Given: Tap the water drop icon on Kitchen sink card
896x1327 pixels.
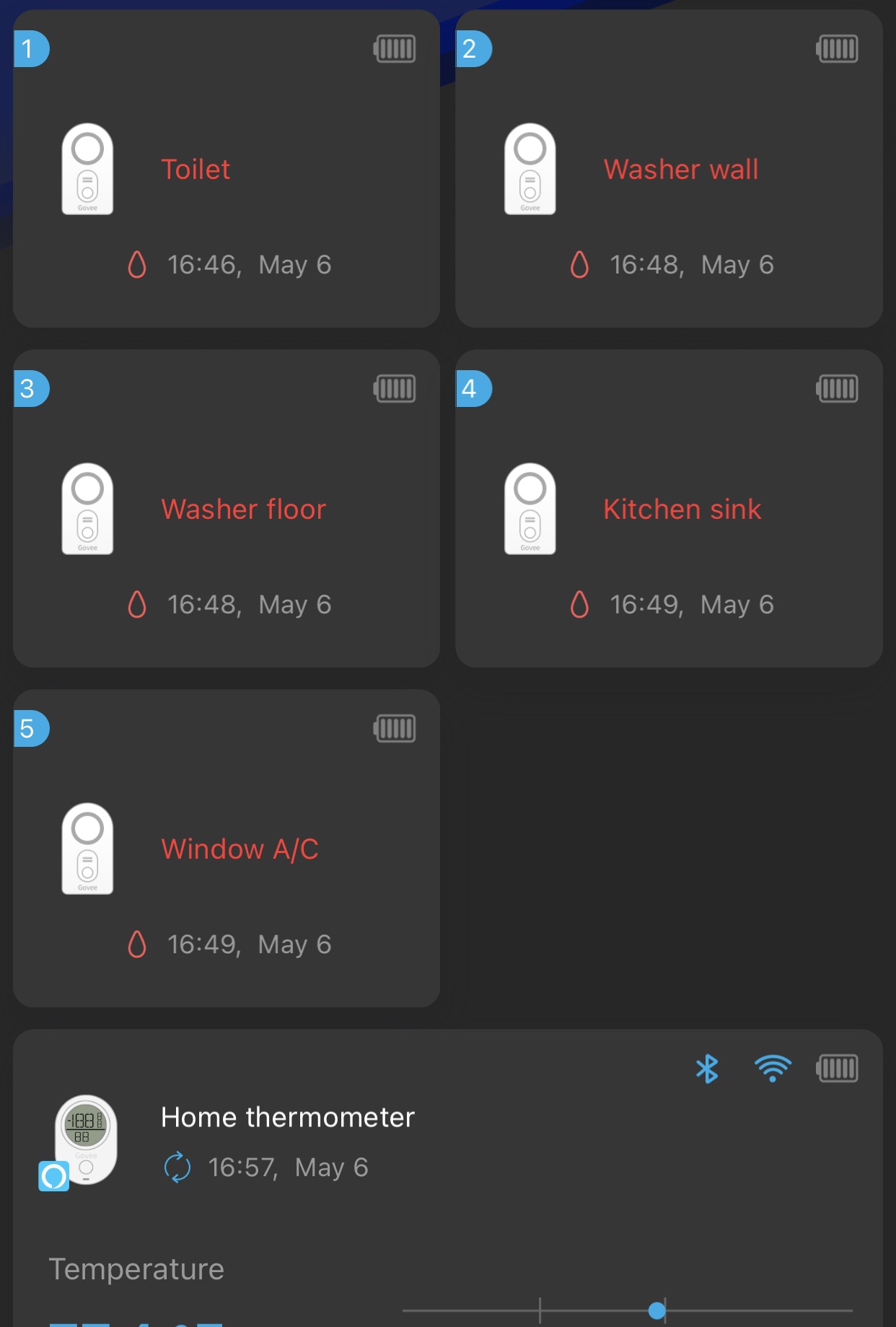Looking at the screenshot, I should coord(580,604).
